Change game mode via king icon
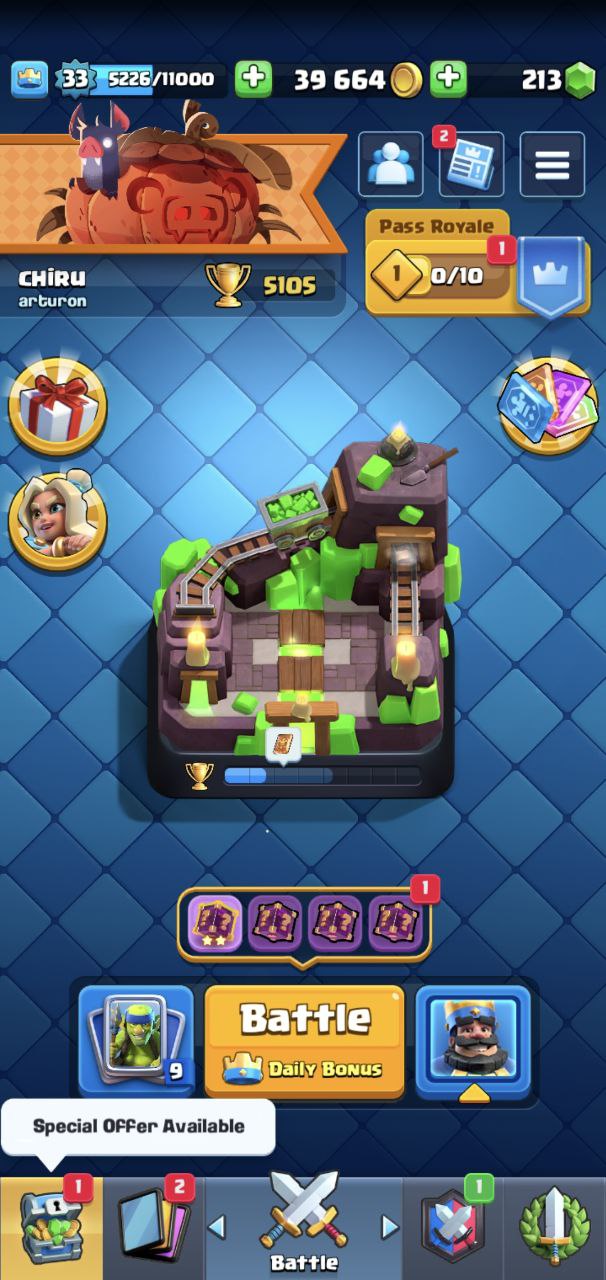The width and height of the screenshot is (606, 1280). [x=473, y=1041]
